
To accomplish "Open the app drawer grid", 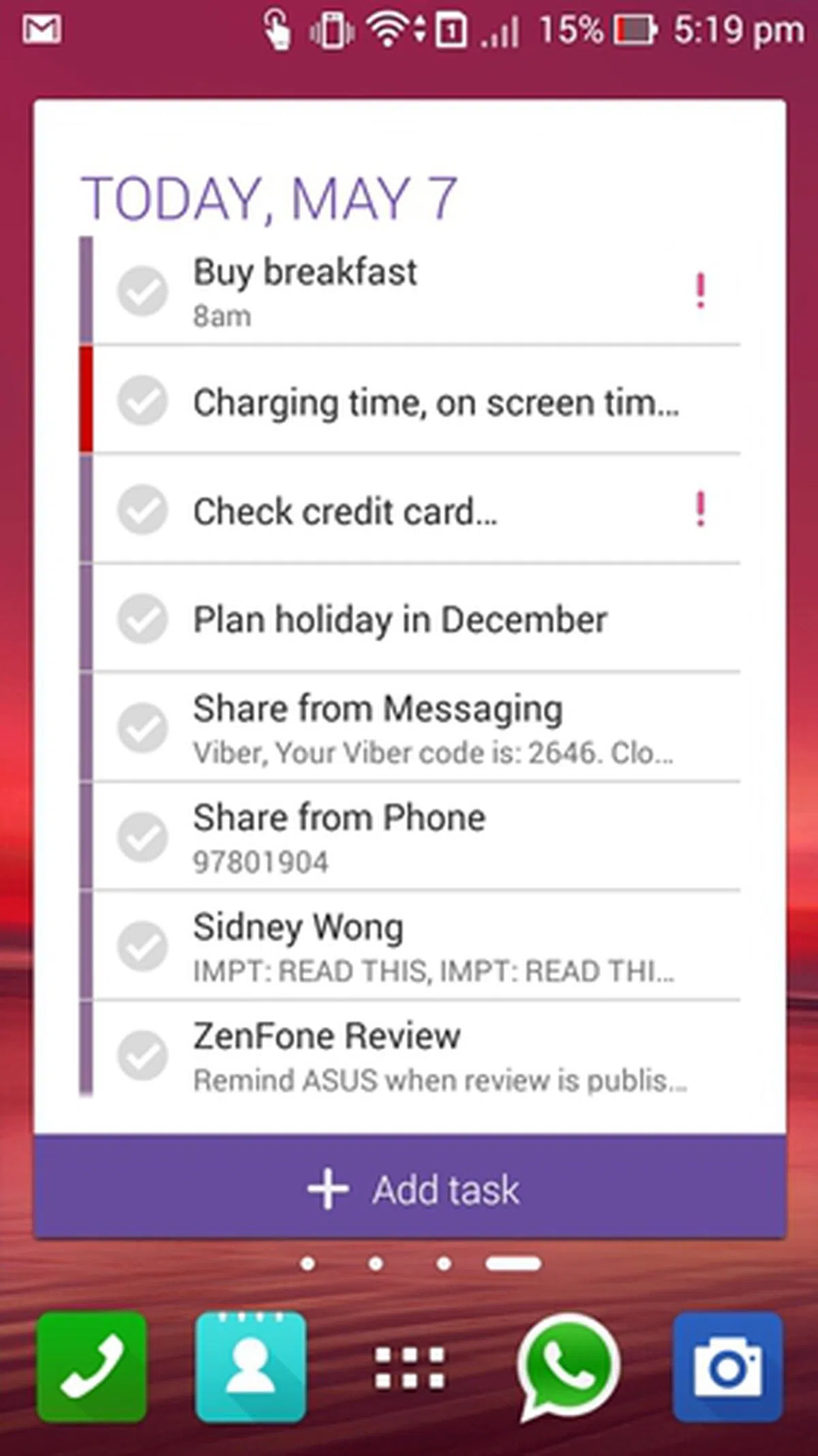I will pyautogui.click(x=410, y=1367).
